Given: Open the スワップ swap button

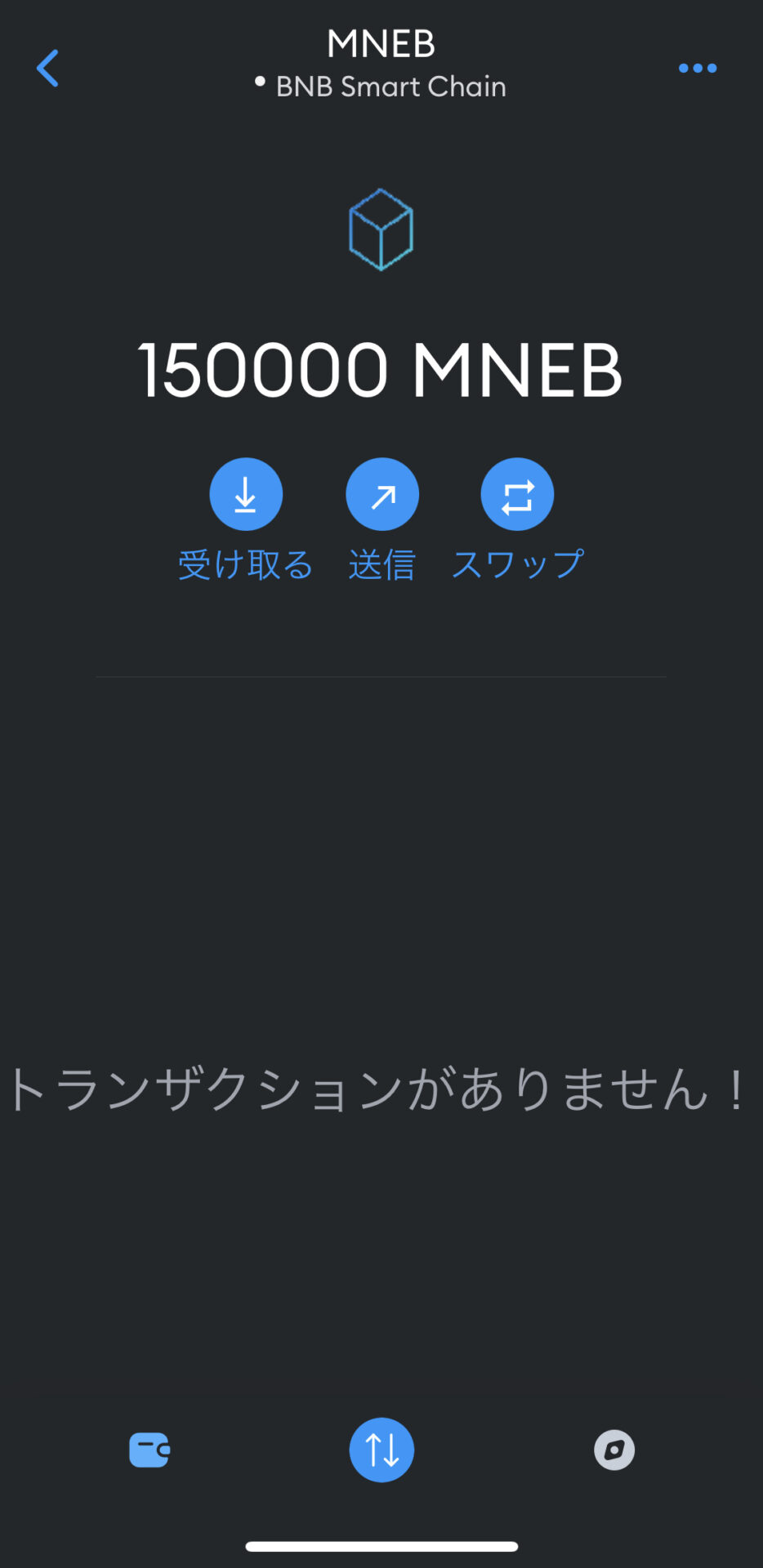Looking at the screenshot, I should coord(517,495).
